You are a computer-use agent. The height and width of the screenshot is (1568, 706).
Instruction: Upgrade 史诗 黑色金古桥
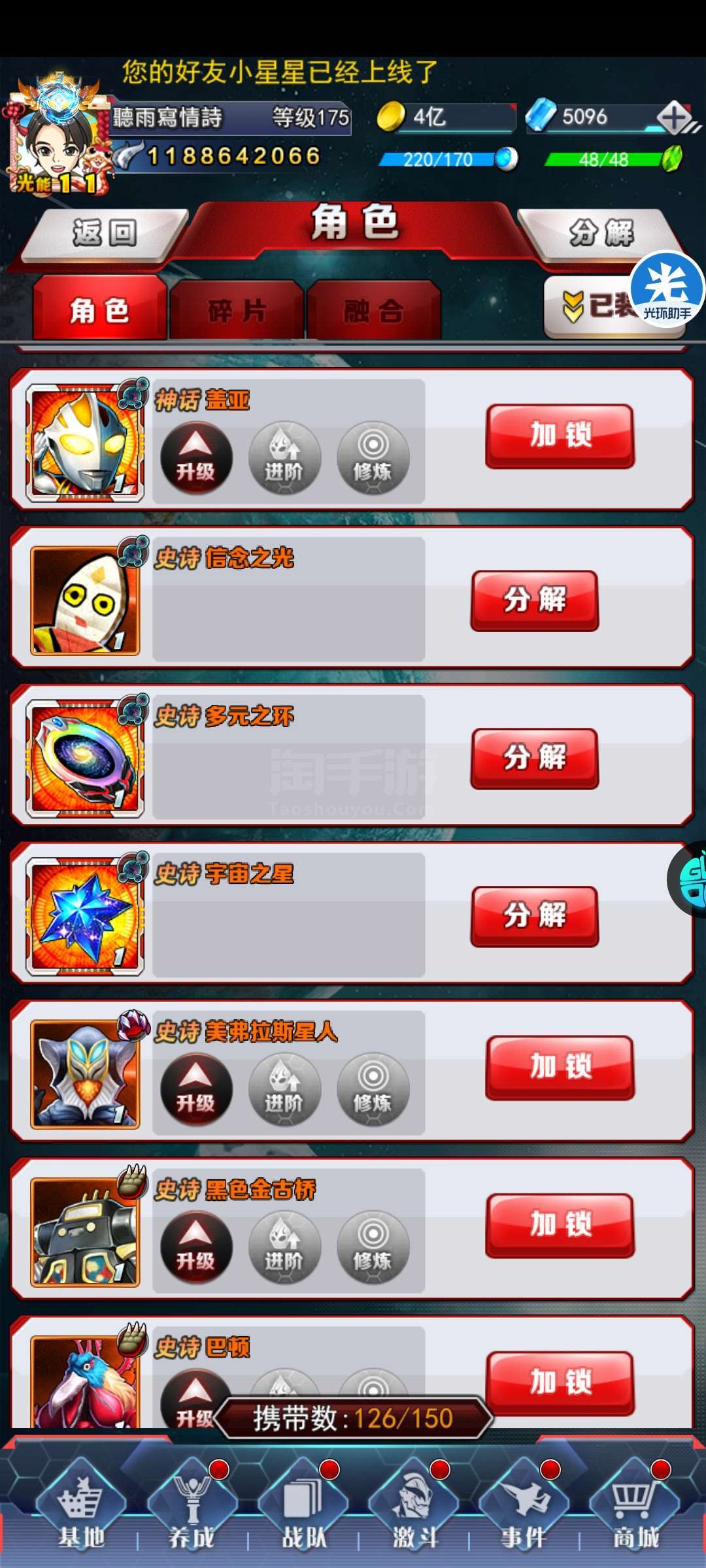[x=196, y=1247]
